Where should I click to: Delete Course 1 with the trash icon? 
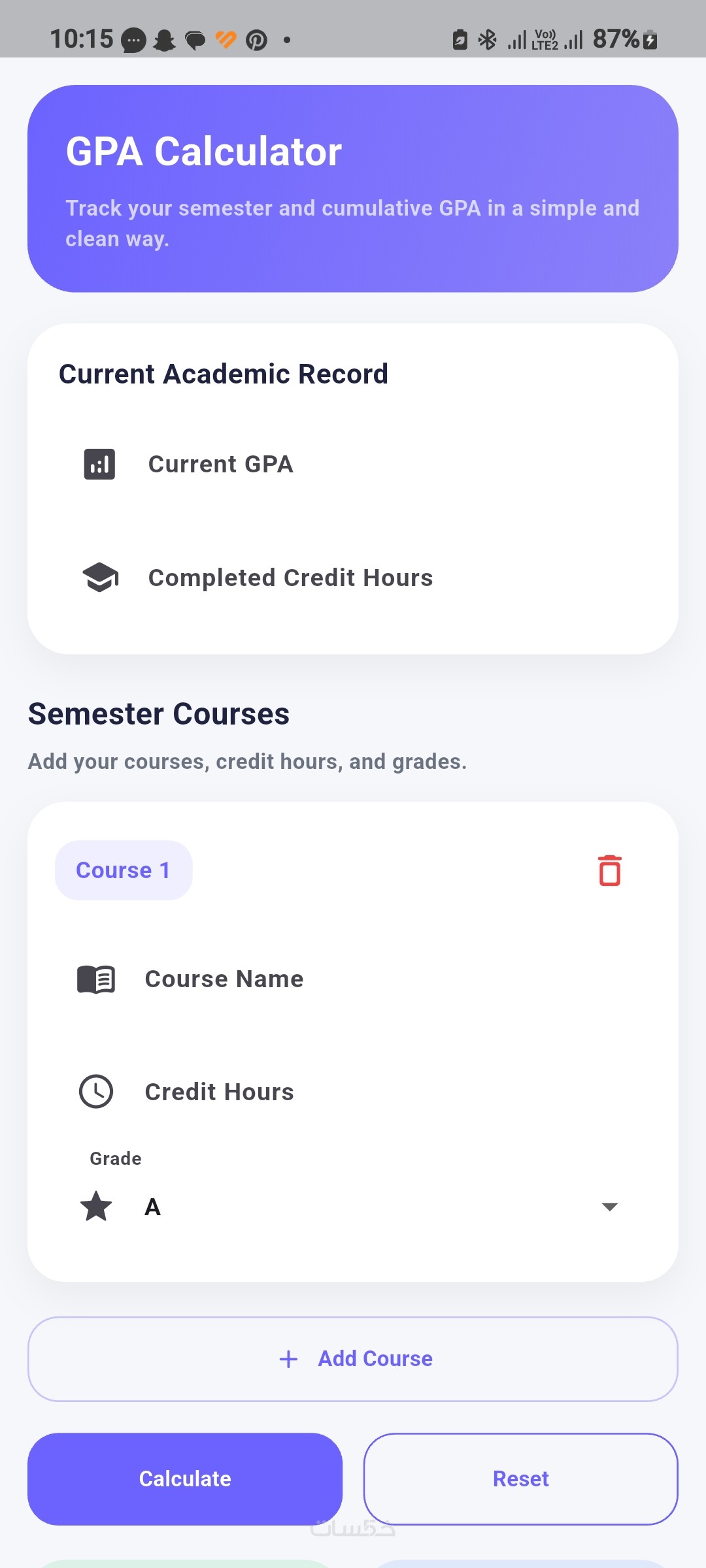(609, 871)
